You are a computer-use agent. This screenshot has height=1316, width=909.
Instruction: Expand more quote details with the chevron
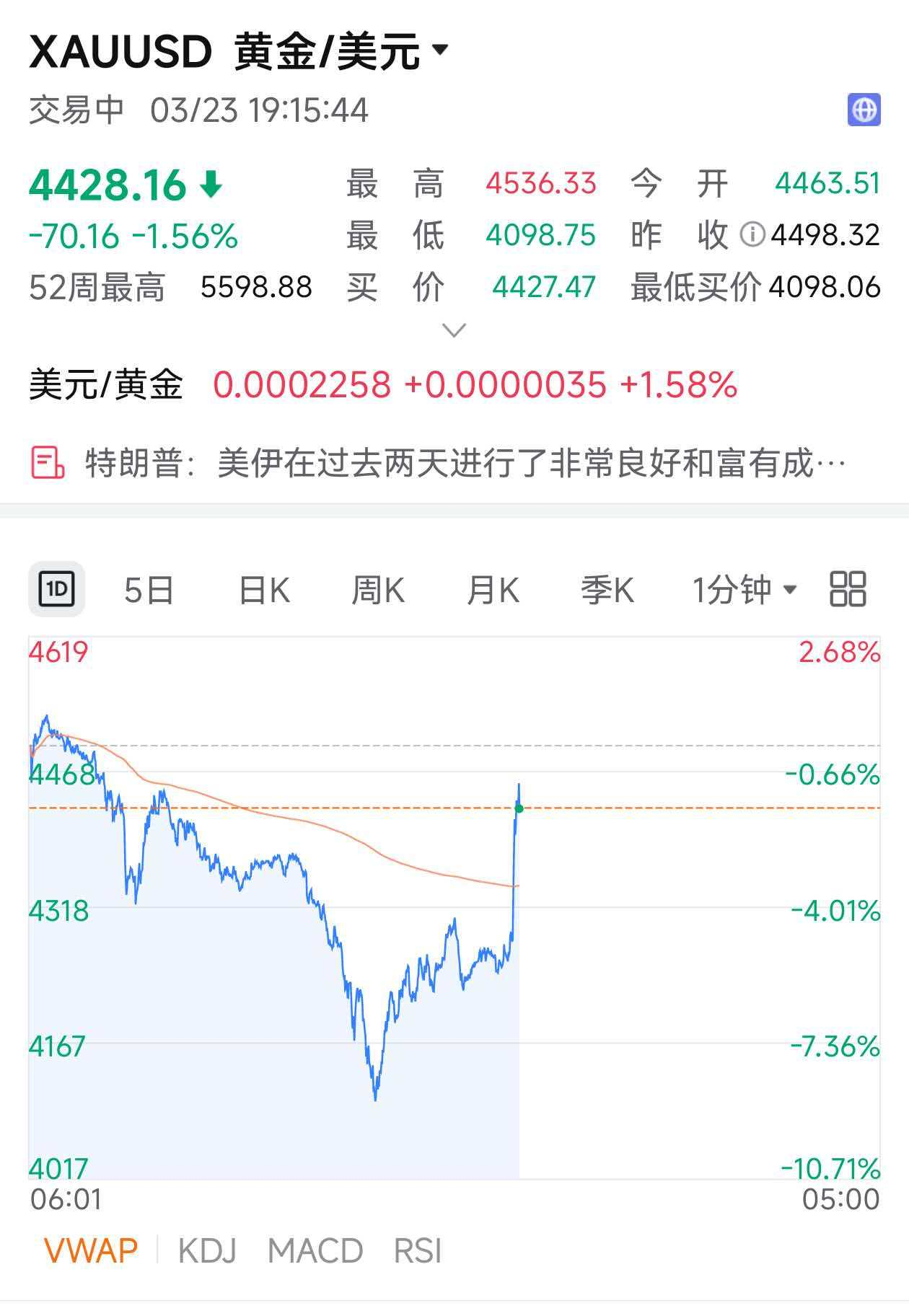tap(454, 330)
